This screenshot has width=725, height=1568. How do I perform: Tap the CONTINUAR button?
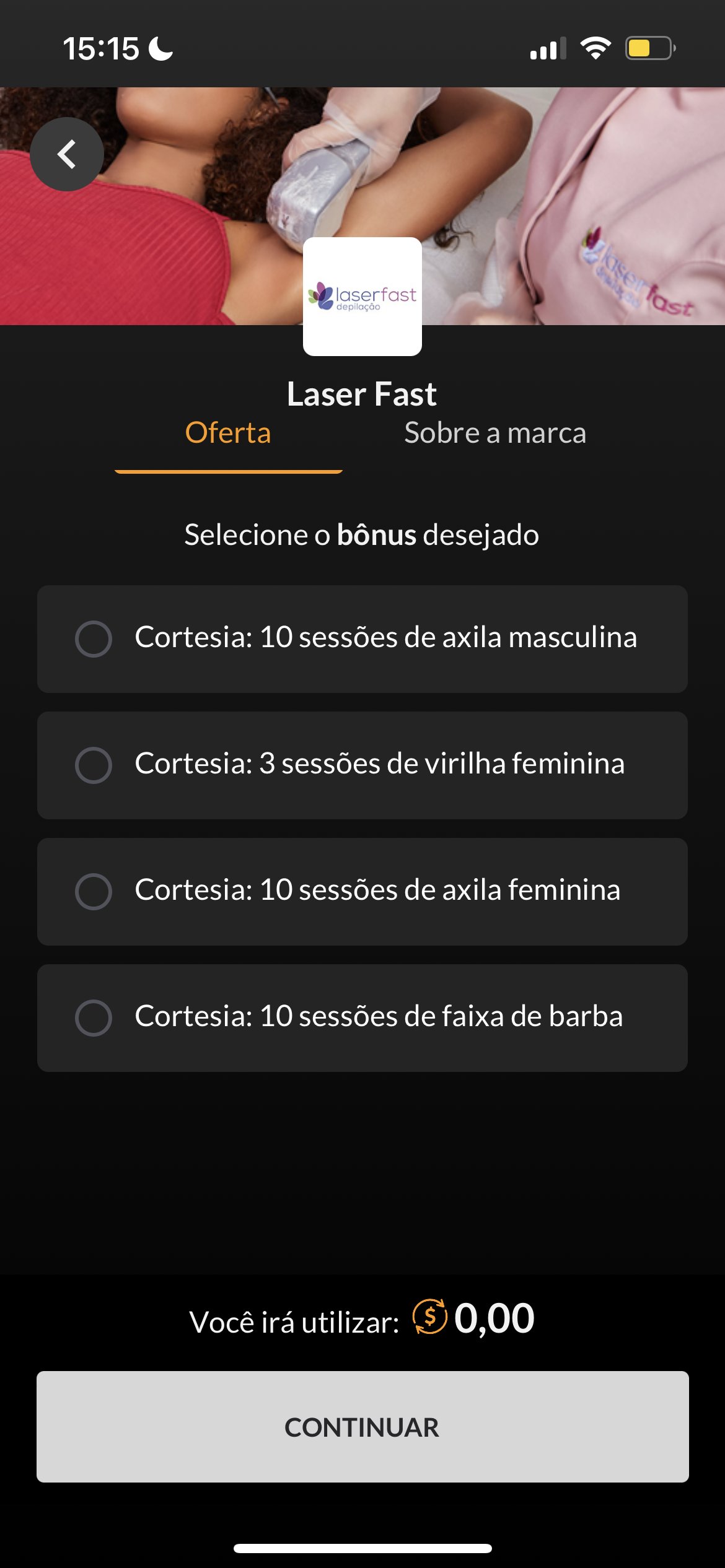point(362,1426)
